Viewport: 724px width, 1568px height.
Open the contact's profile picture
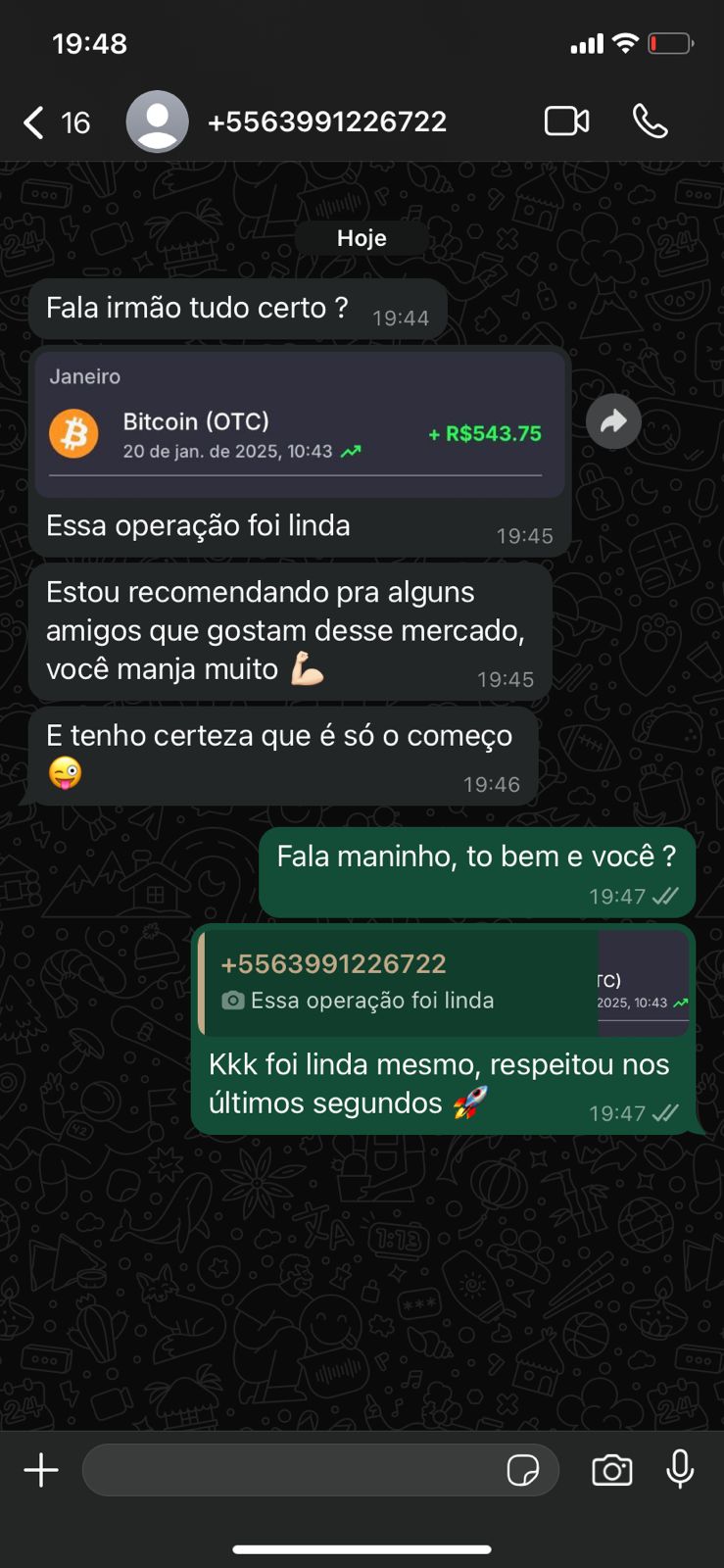[159, 121]
